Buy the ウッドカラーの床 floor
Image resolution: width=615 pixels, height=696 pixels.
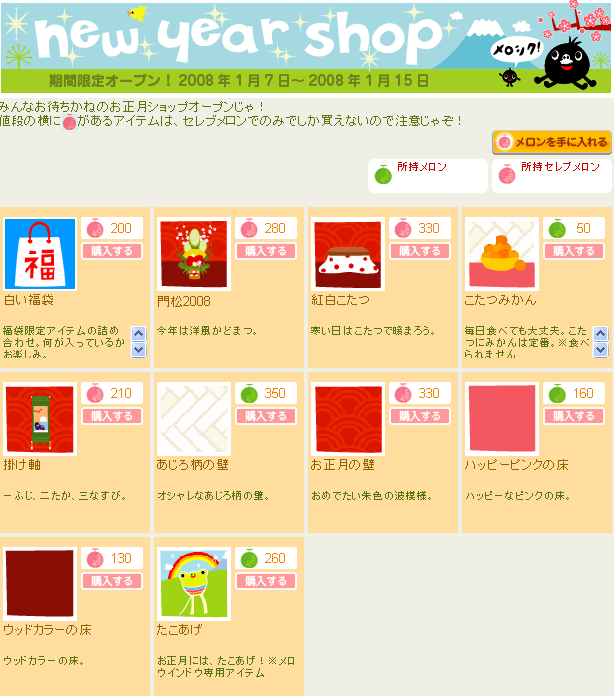click(112, 581)
